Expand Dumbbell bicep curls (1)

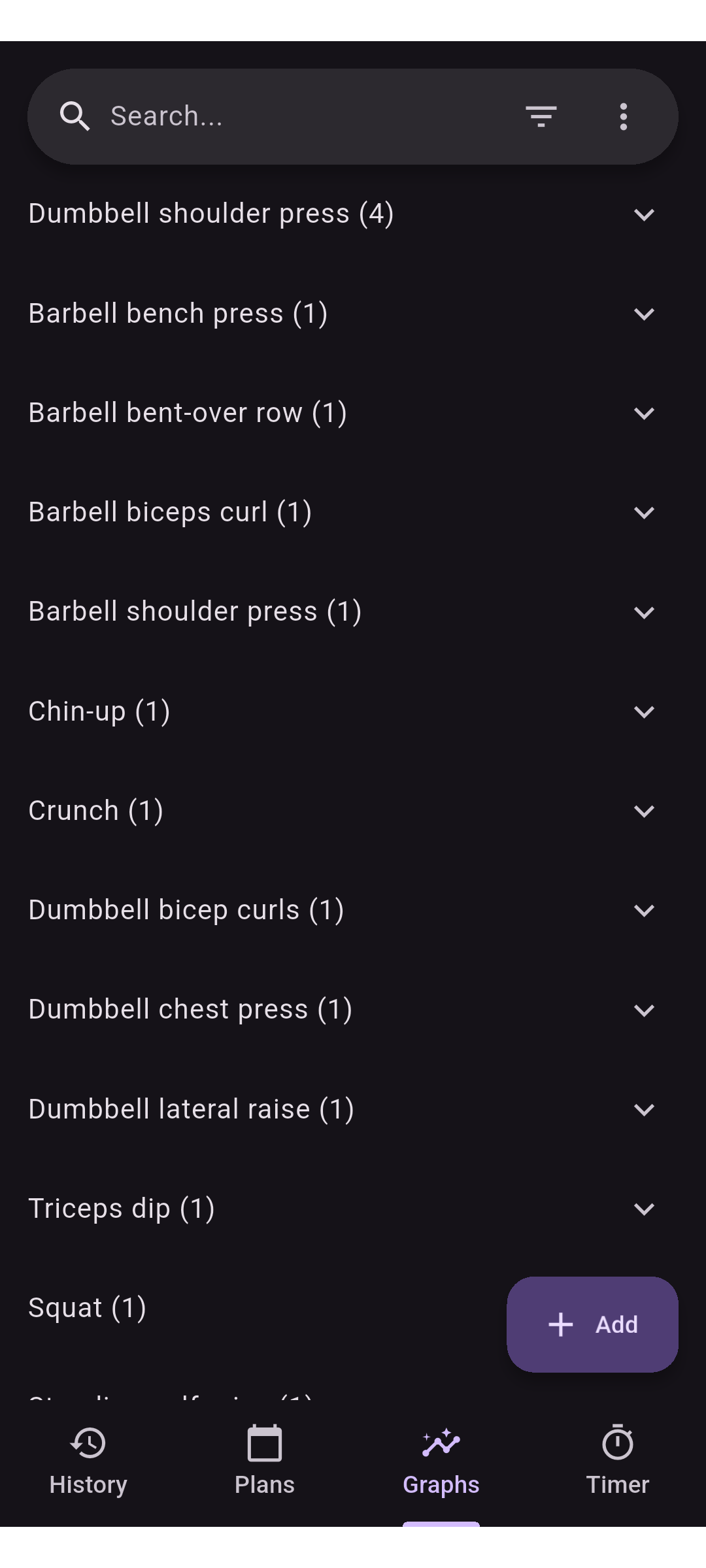click(353, 910)
